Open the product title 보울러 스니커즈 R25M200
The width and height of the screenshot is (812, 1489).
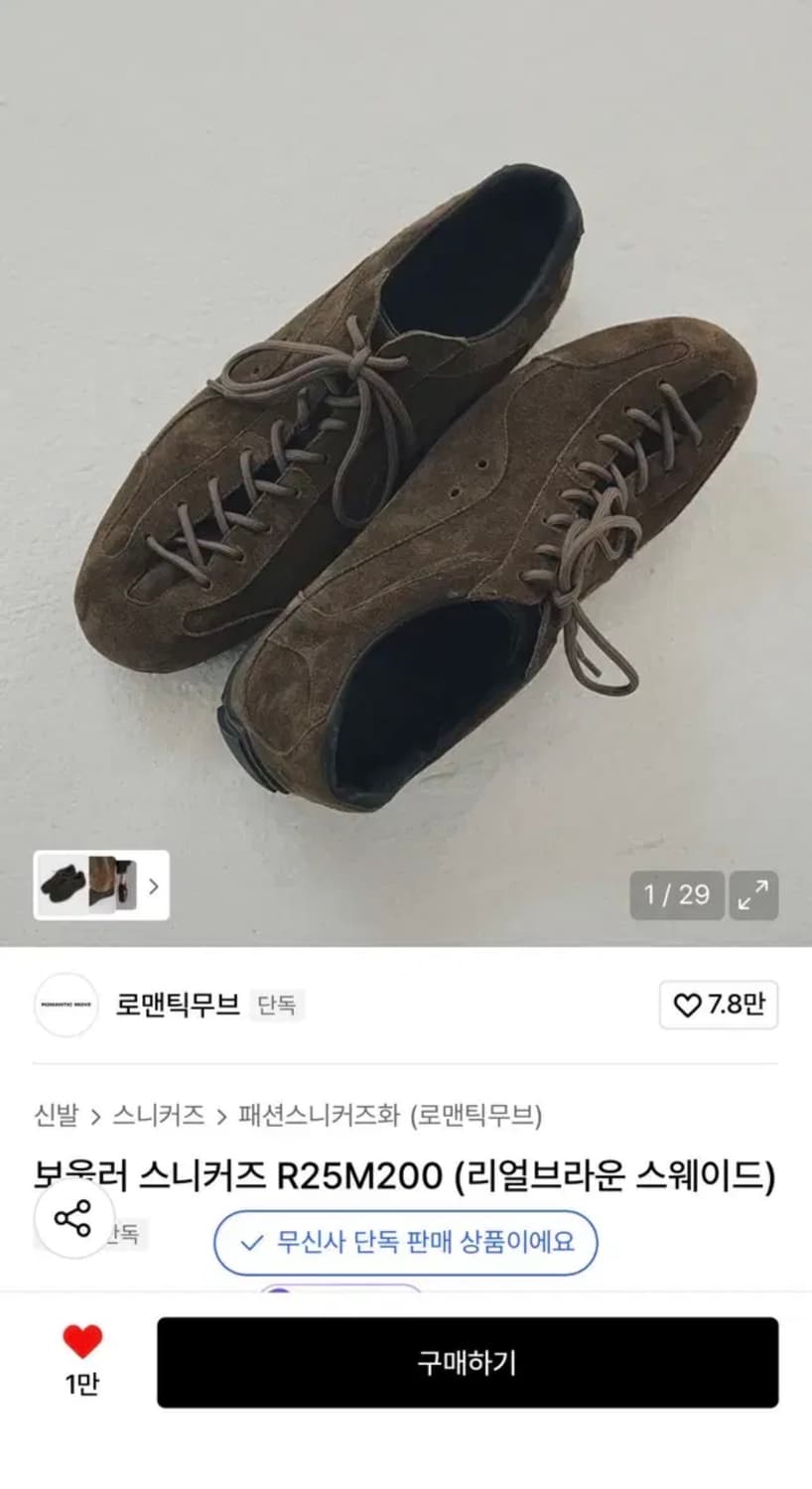pyautogui.click(x=405, y=1174)
